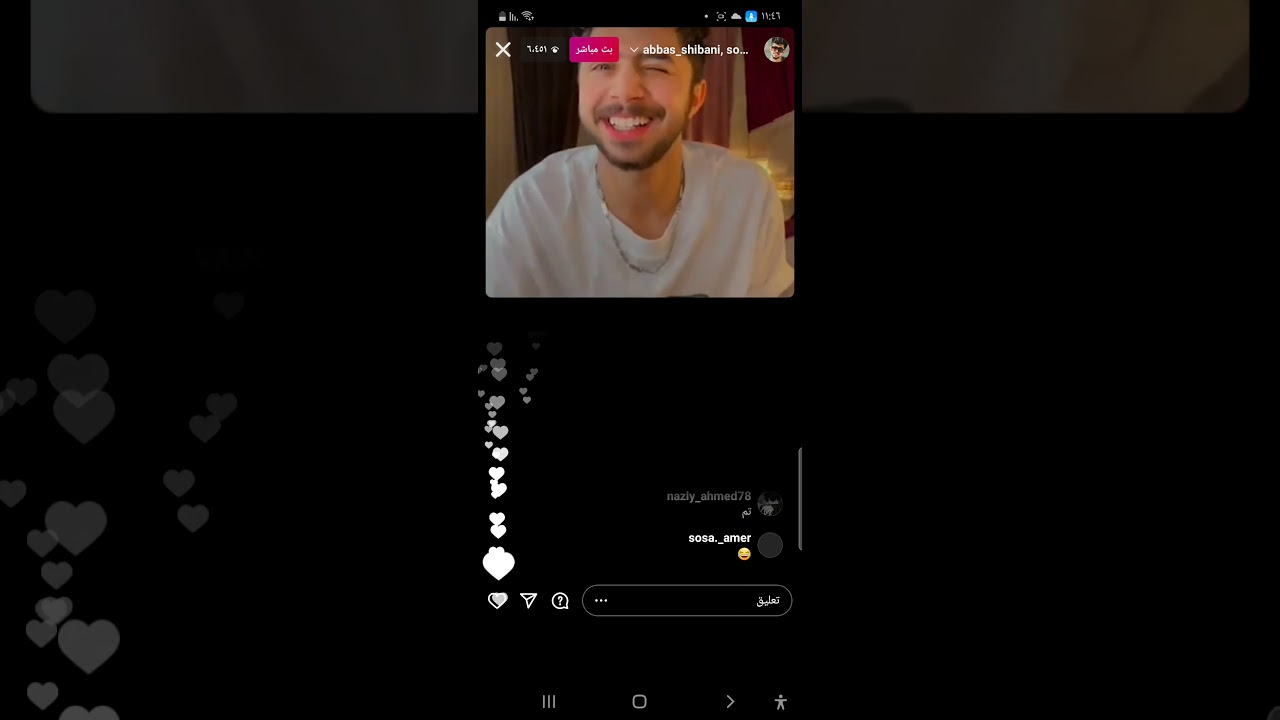This screenshot has height=720, width=1280.
Task: Open nazly_ahmed78's comment
Action: pos(710,503)
